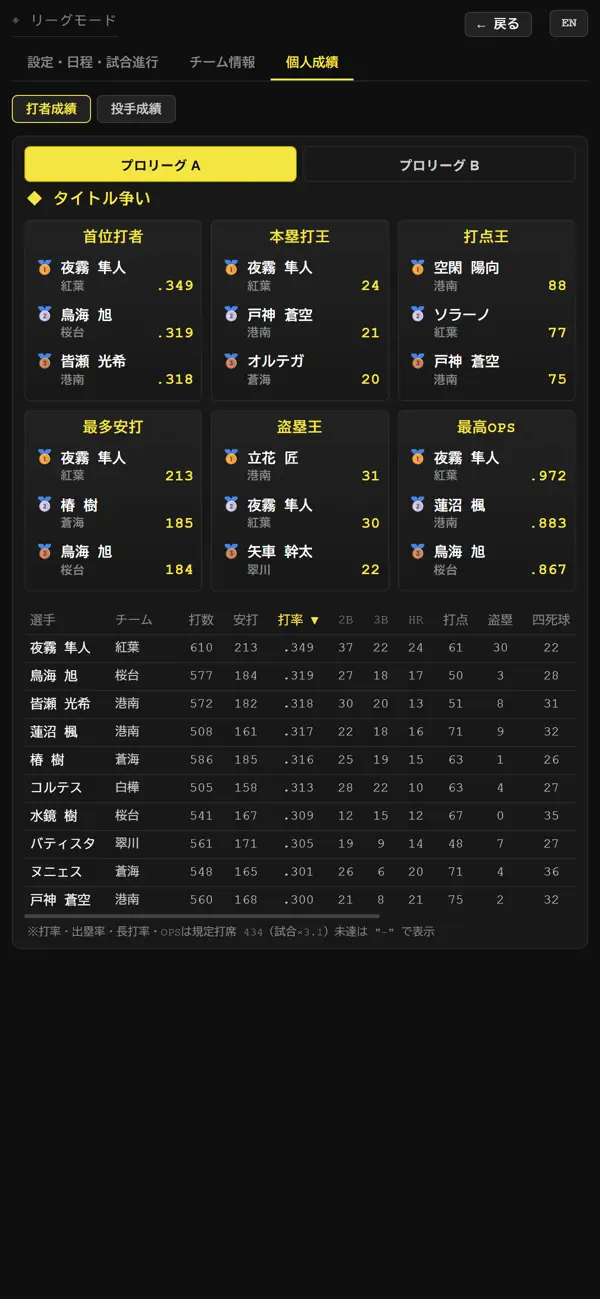
Task: Tap the 戻る back button
Action: 498,24
